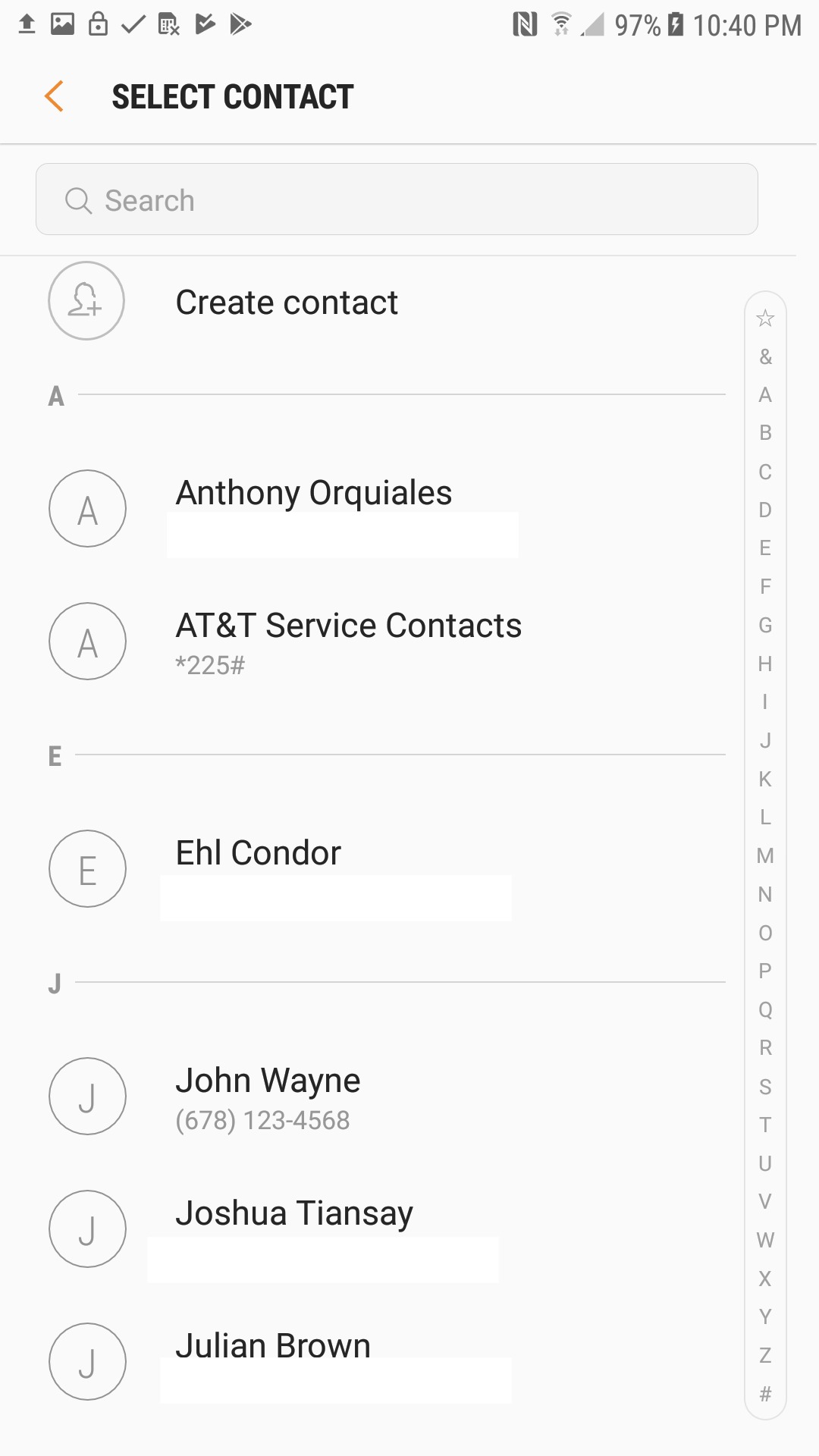Jump to # section in index
Screen dimensions: 819x1456
(765, 1394)
